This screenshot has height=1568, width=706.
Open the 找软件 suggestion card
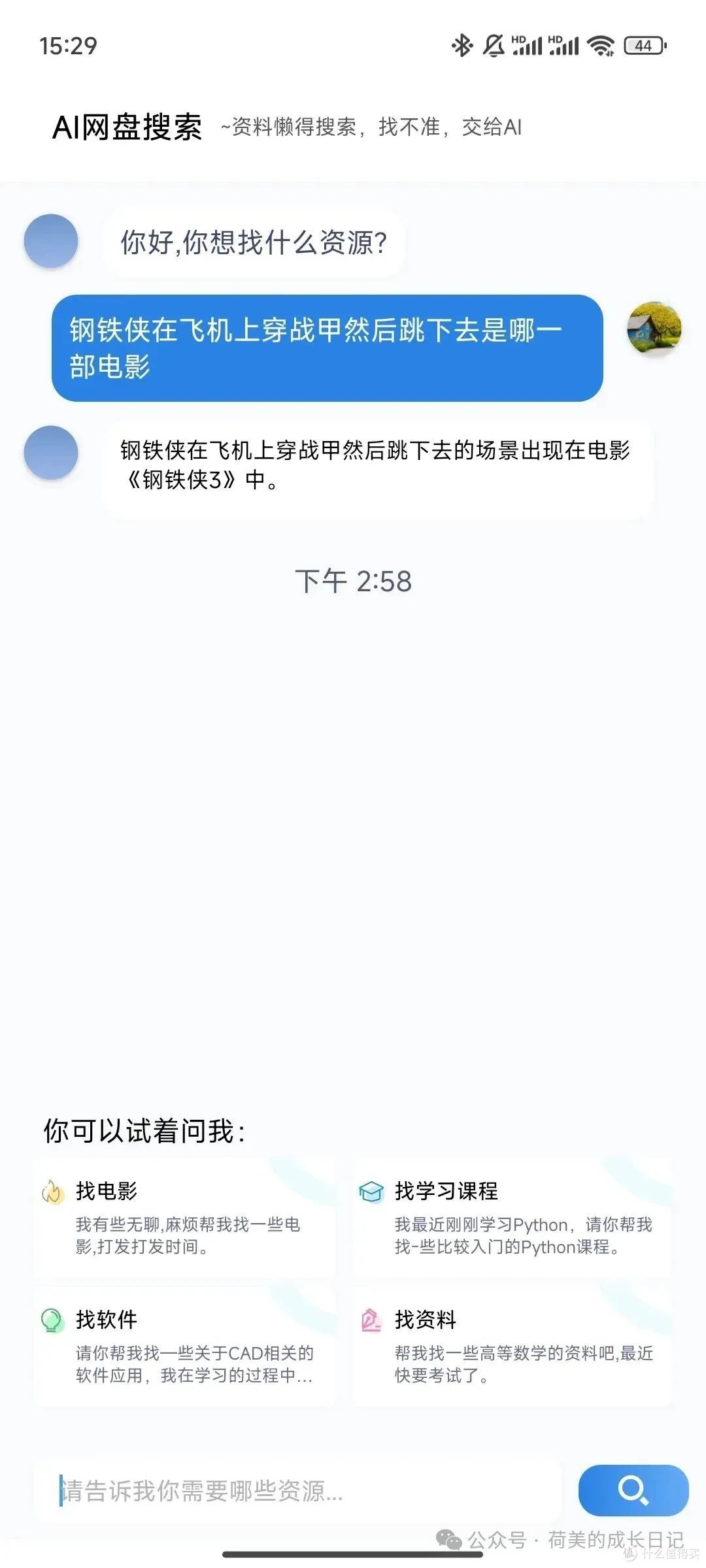pos(185,1347)
